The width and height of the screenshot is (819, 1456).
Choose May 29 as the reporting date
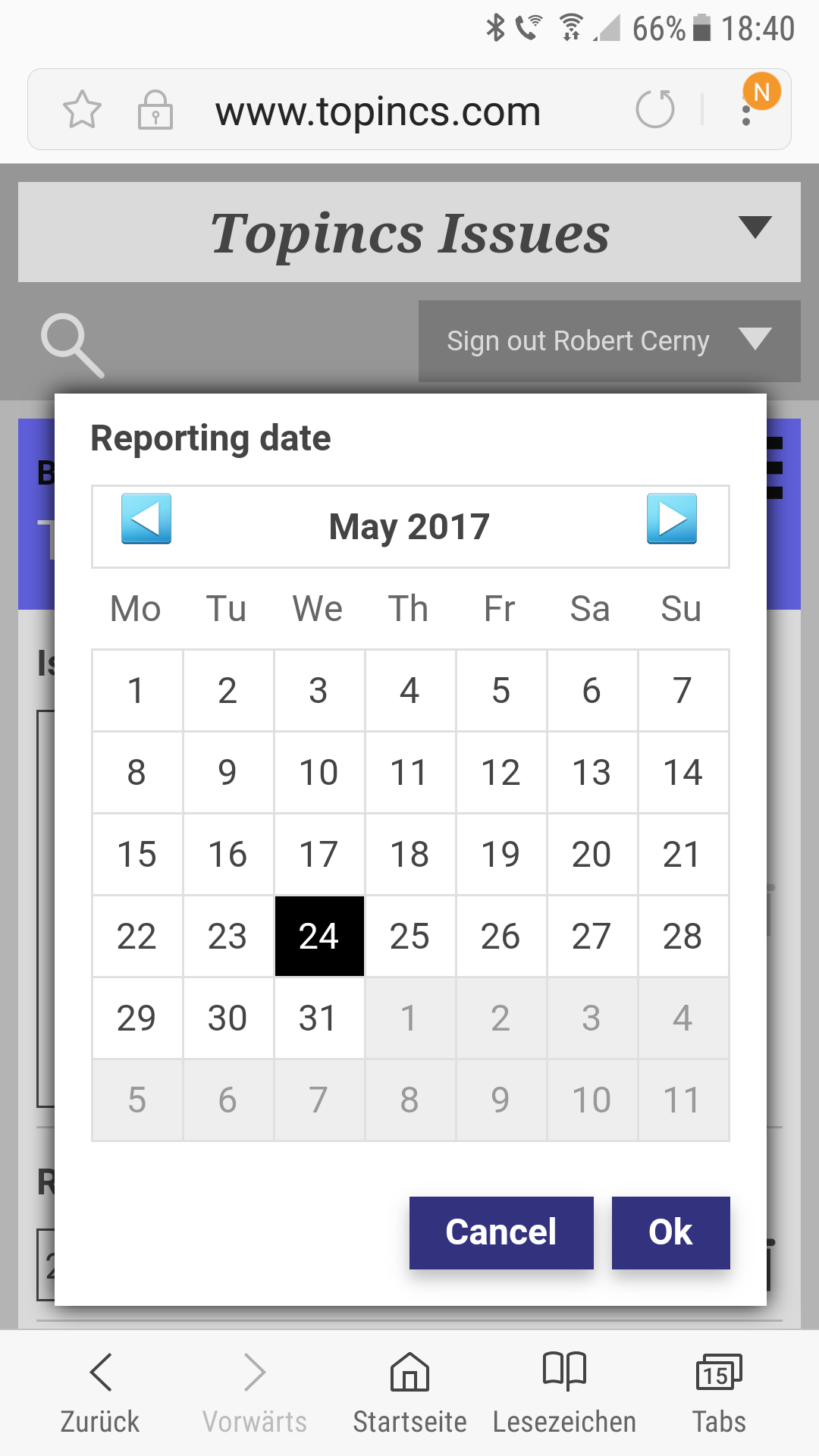coord(136,1018)
